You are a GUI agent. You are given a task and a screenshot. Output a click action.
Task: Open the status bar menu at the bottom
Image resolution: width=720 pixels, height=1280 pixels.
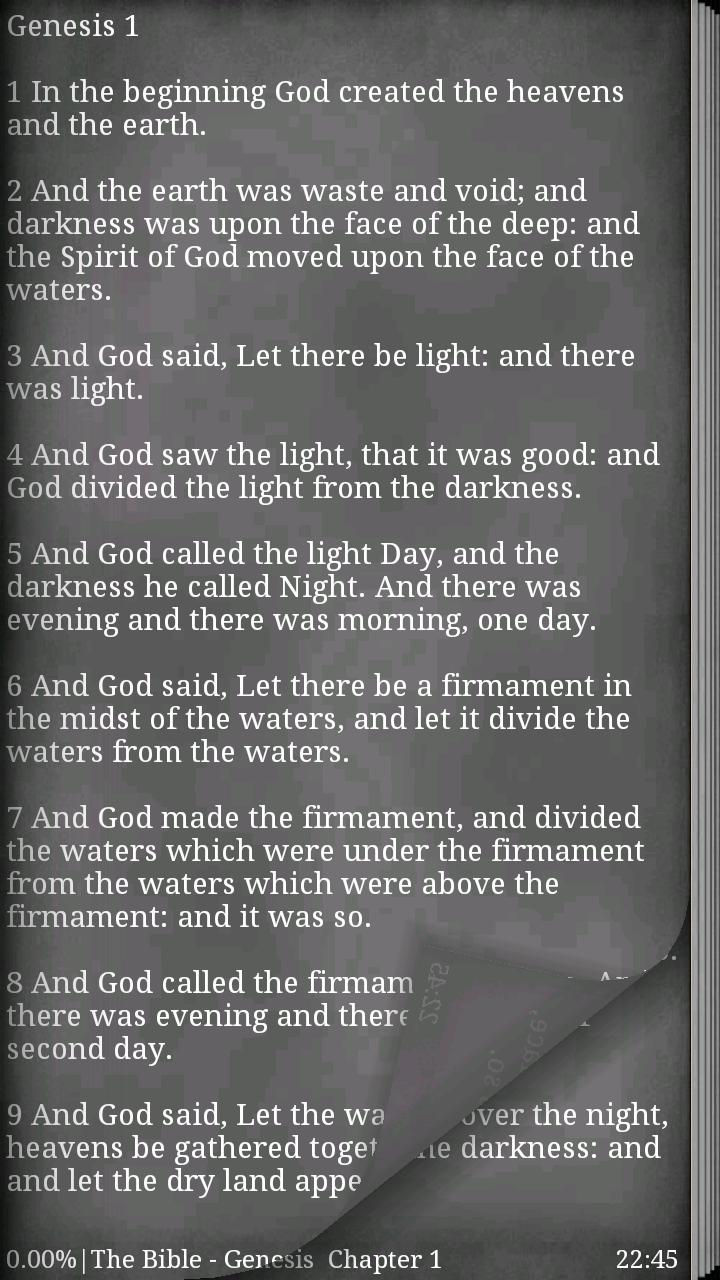(x=360, y=1259)
